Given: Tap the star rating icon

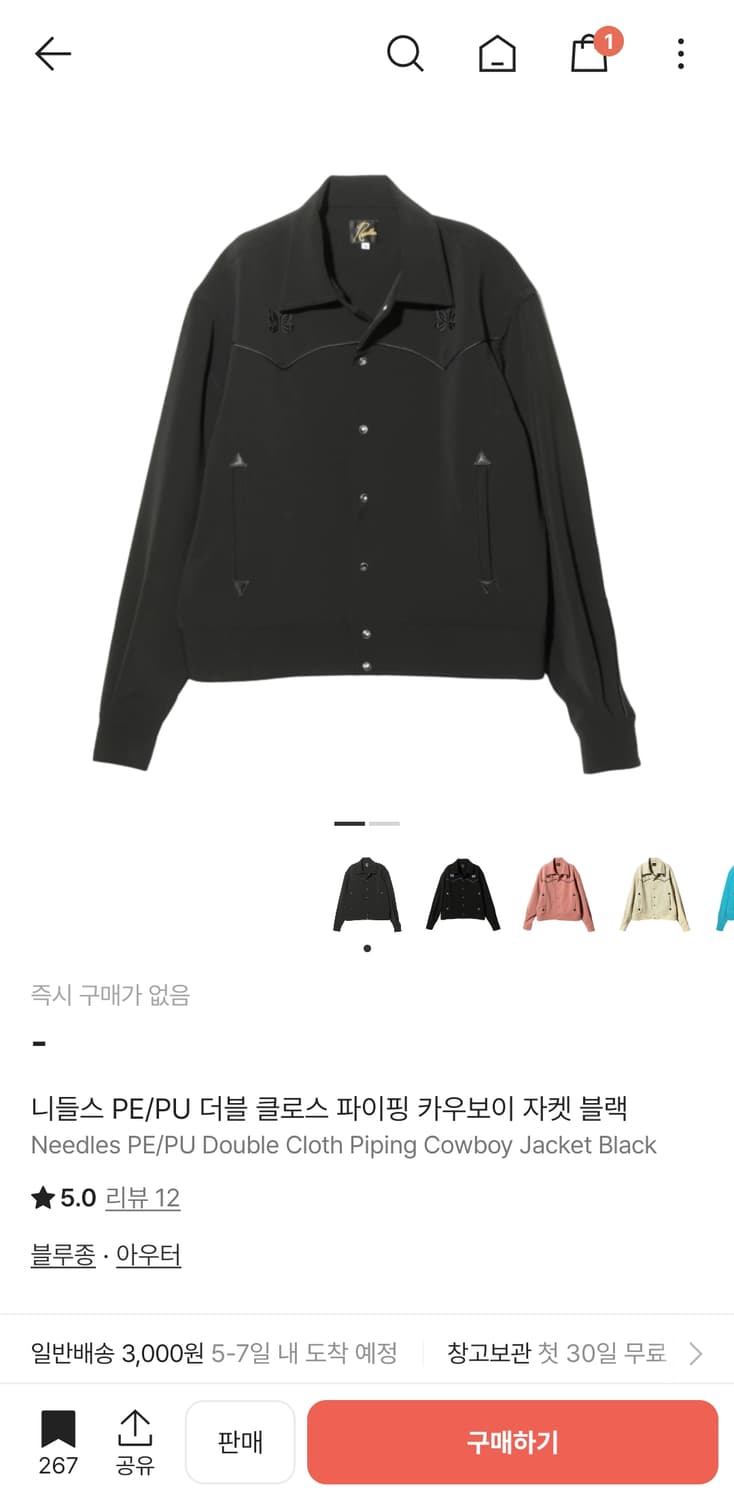Looking at the screenshot, I should 42,1197.
